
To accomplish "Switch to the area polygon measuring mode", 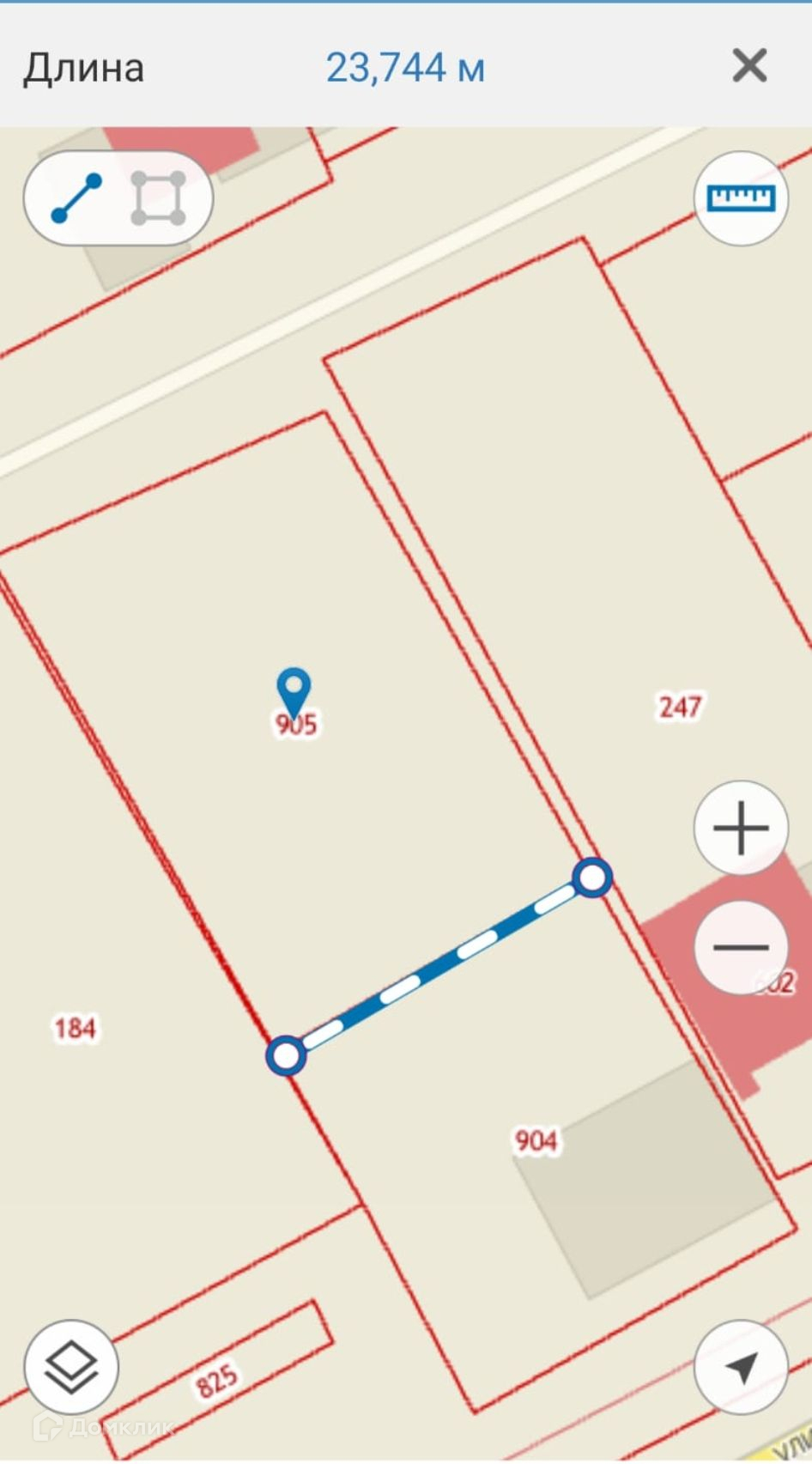I will pos(158,198).
